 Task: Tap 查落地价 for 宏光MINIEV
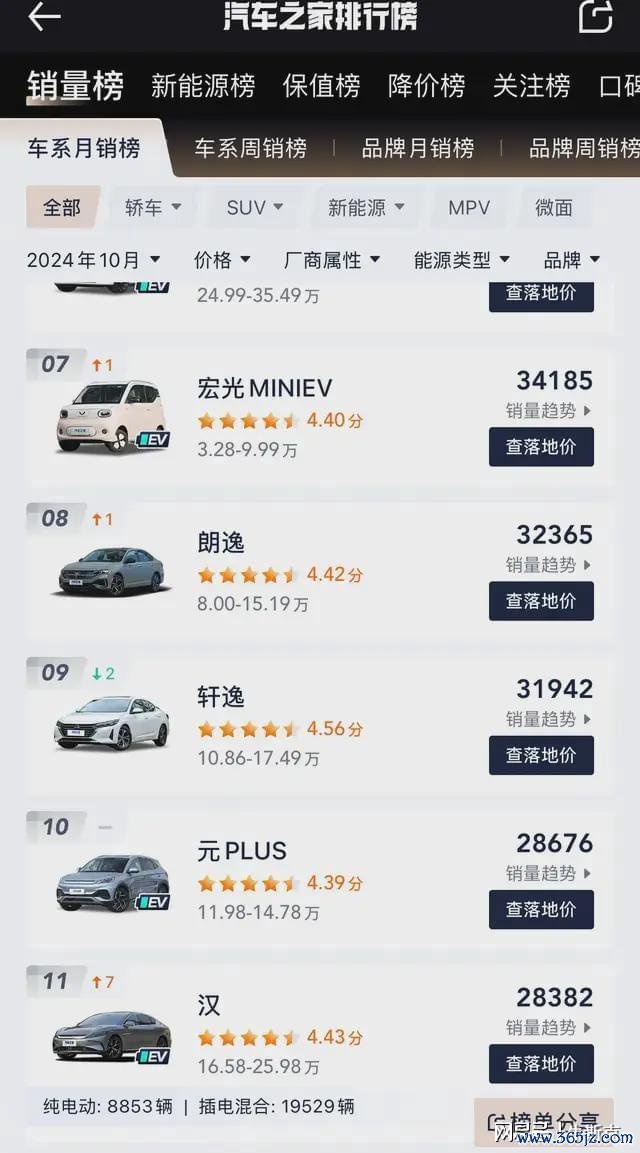[x=541, y=447]
